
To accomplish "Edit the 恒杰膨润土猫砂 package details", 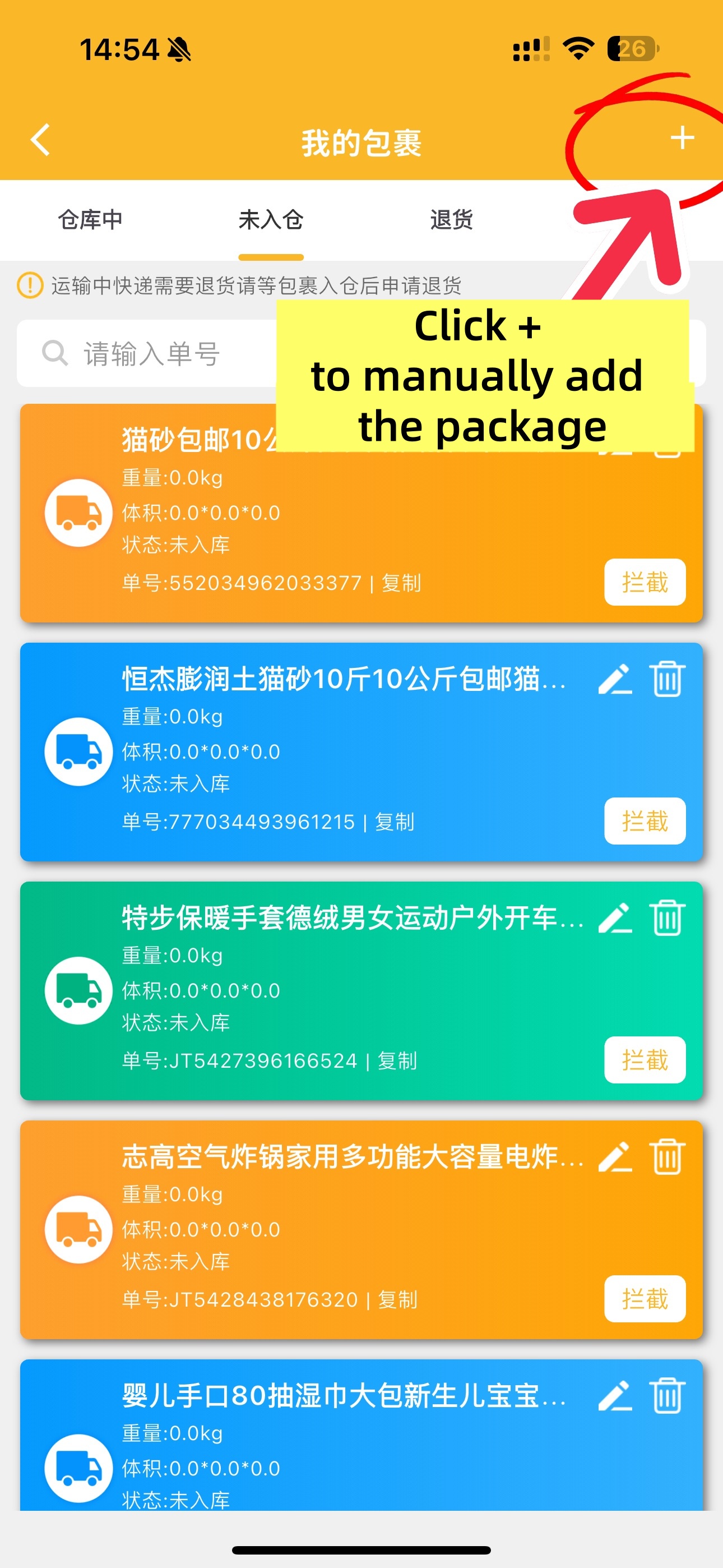I will click(x=616, y=680).
